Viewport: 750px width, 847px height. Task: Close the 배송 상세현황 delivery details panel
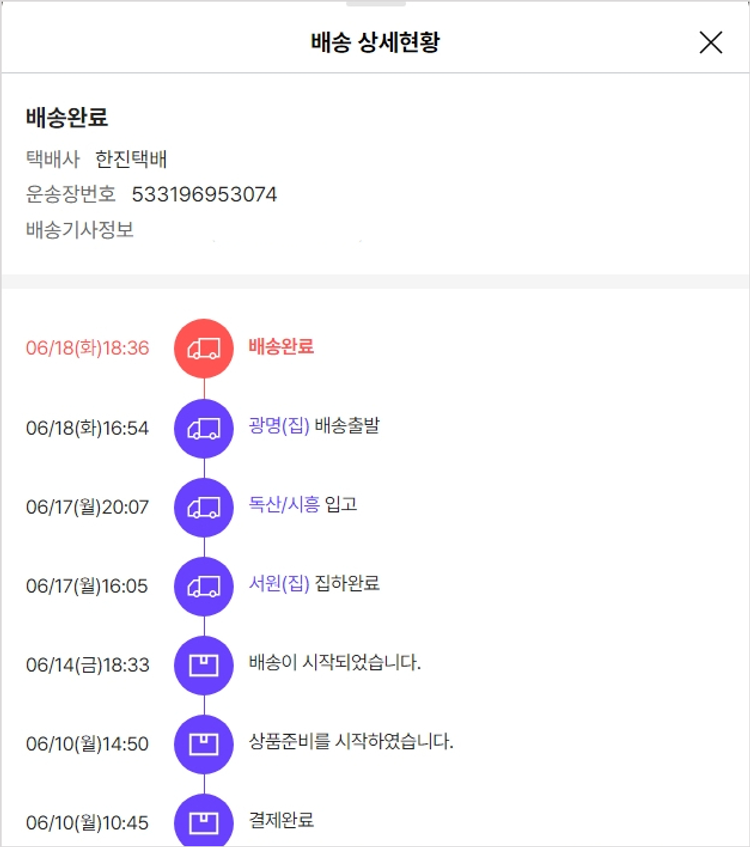pos(710,42)
